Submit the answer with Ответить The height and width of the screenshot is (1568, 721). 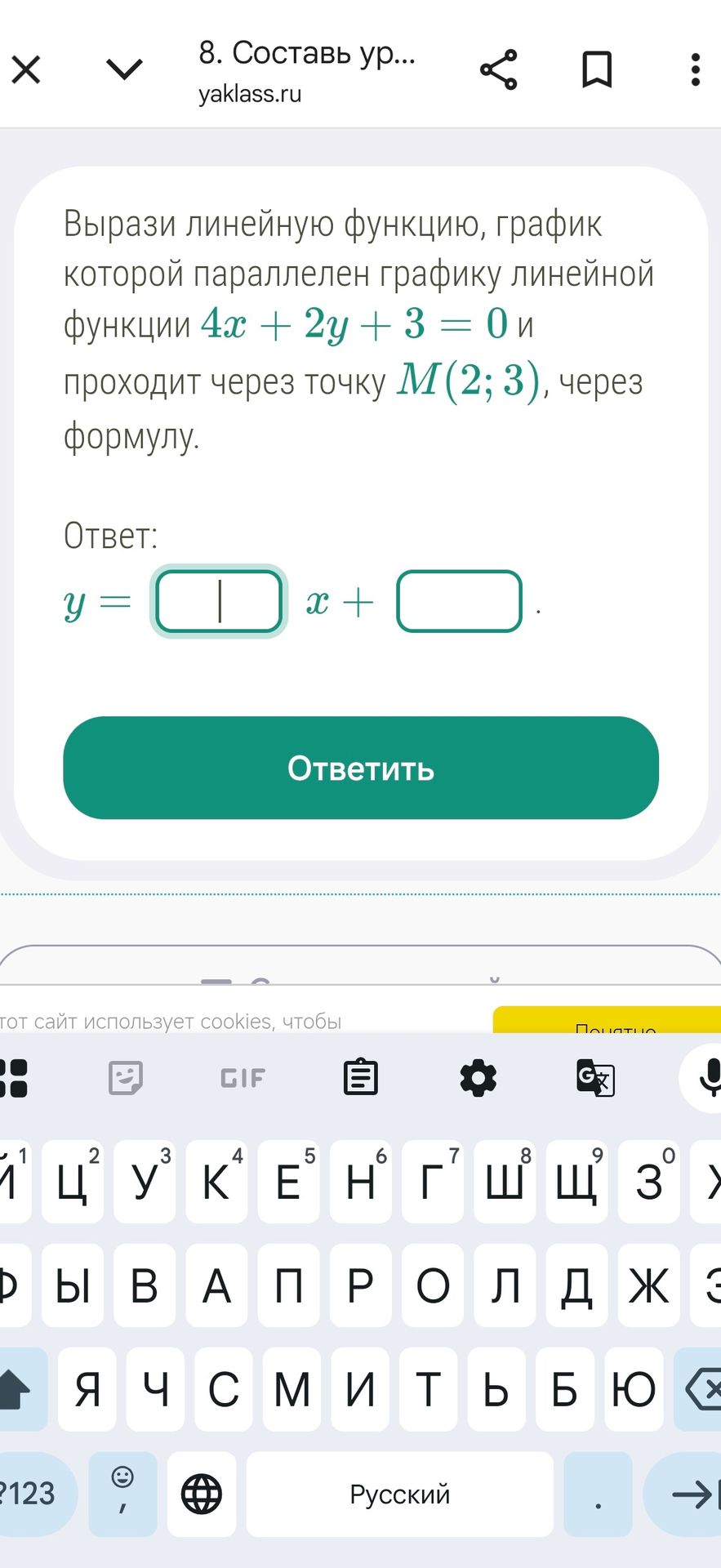click(361, 768)
